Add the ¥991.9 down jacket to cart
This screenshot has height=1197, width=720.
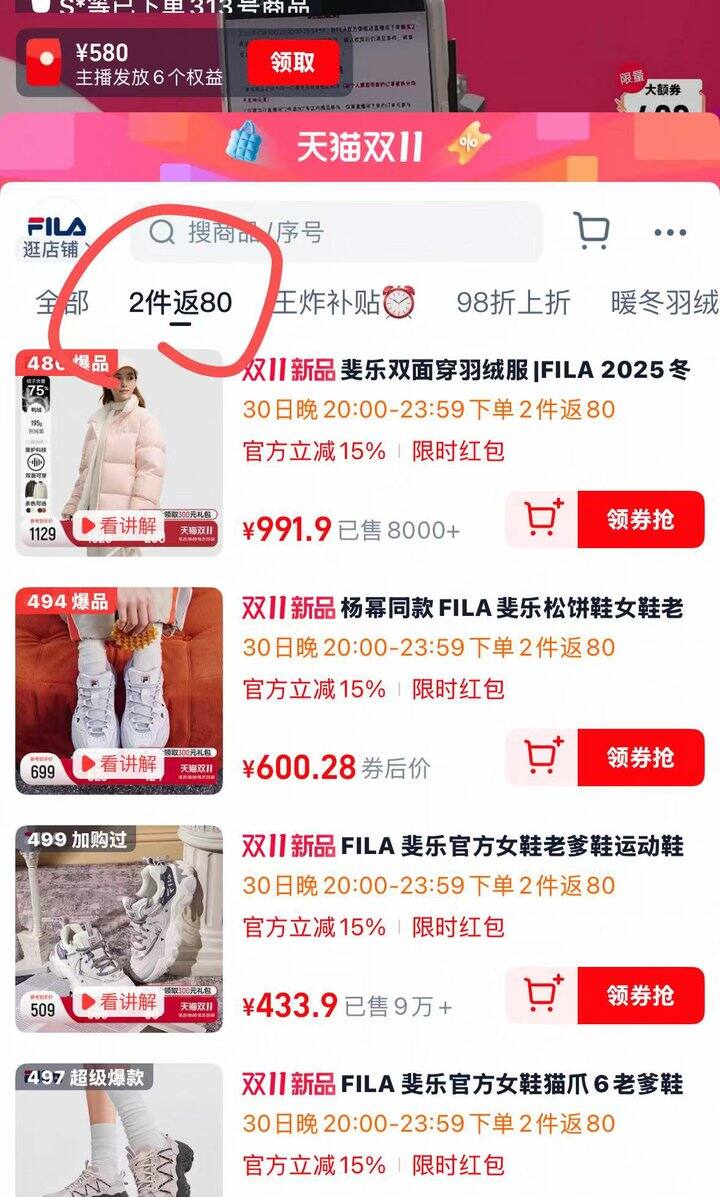542,519
